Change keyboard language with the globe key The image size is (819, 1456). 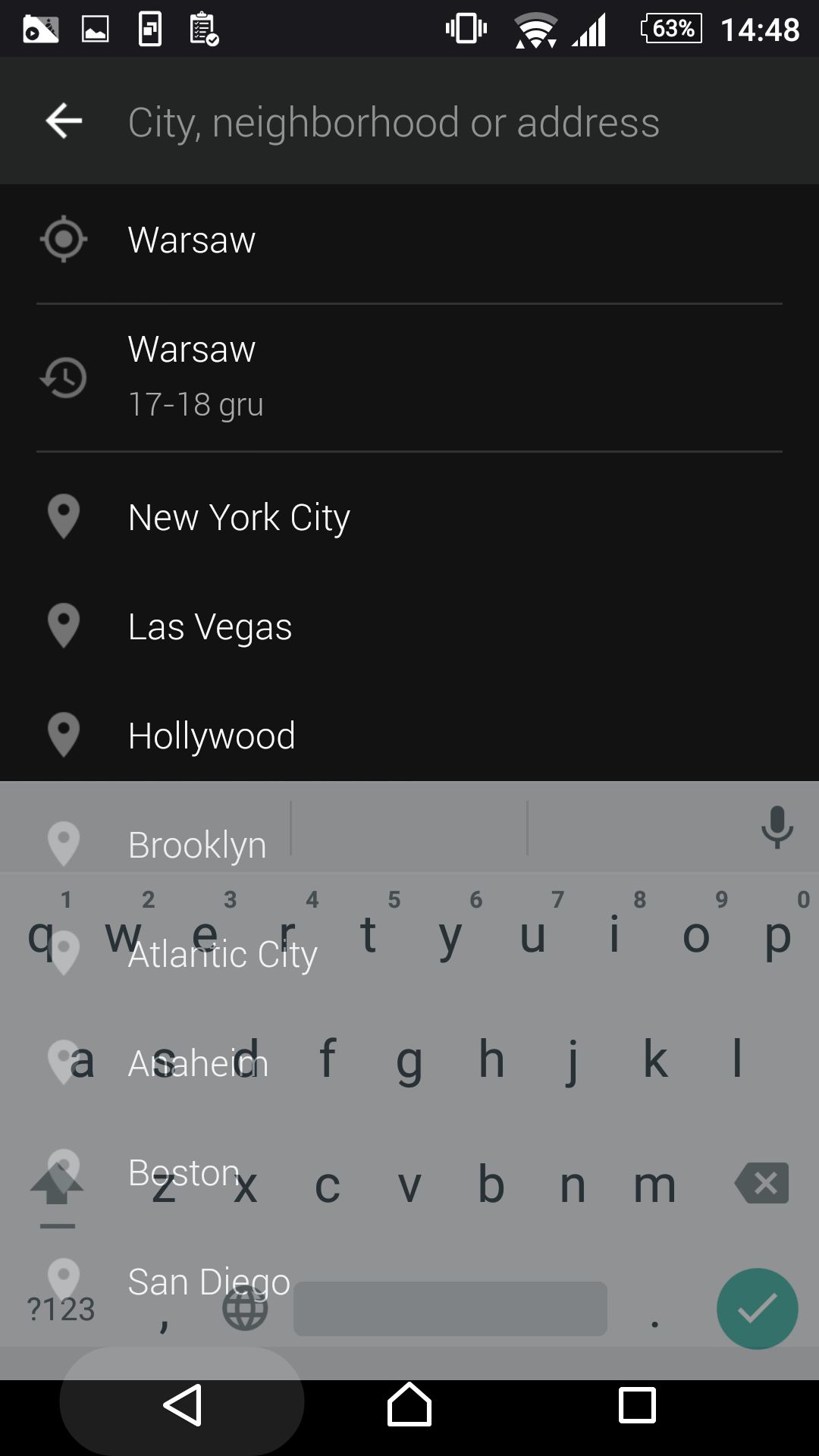245,1309
